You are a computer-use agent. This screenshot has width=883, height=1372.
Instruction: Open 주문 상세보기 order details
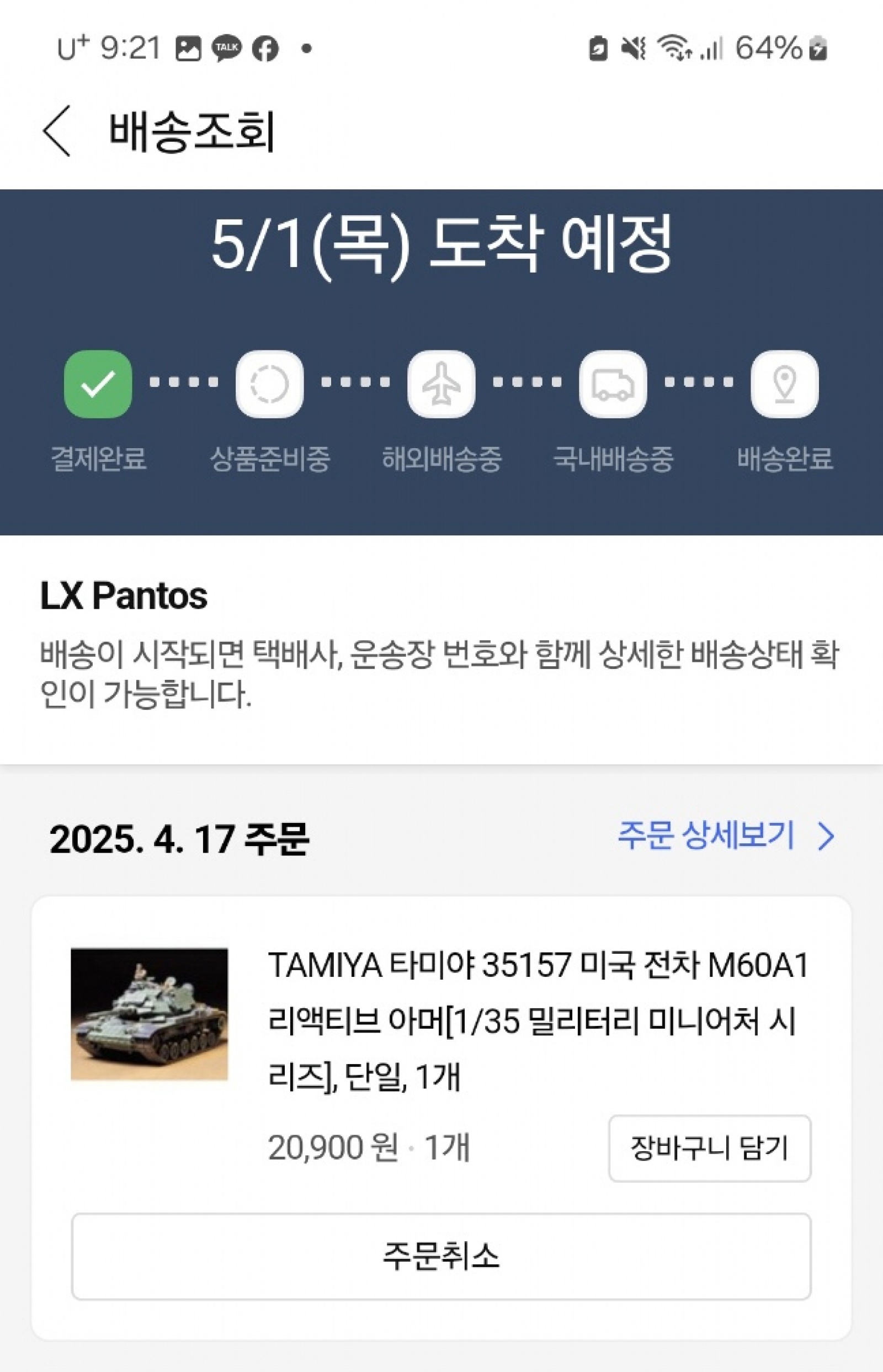click(x=725, y=836)
